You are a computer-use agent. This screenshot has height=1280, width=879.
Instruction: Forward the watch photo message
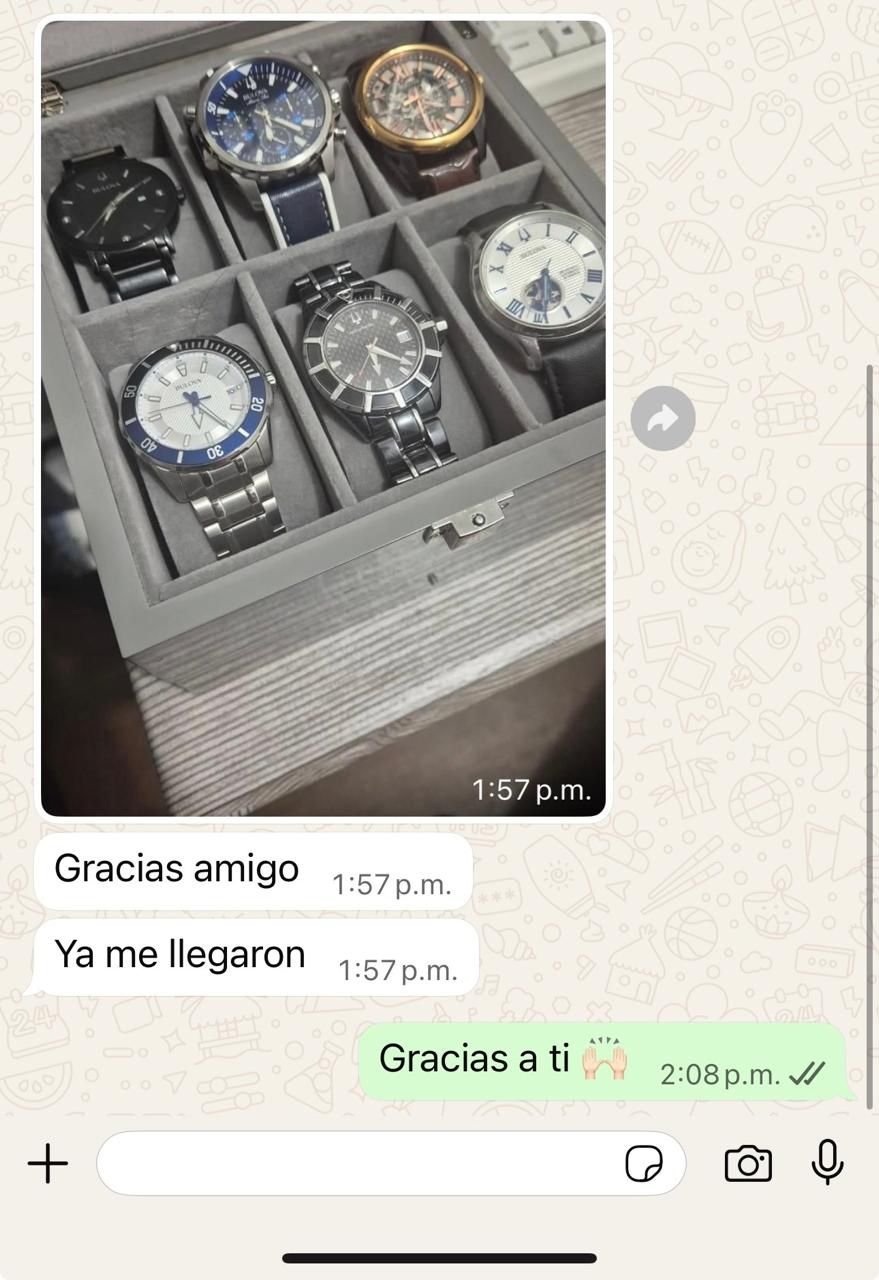click(x=663, y=419)
